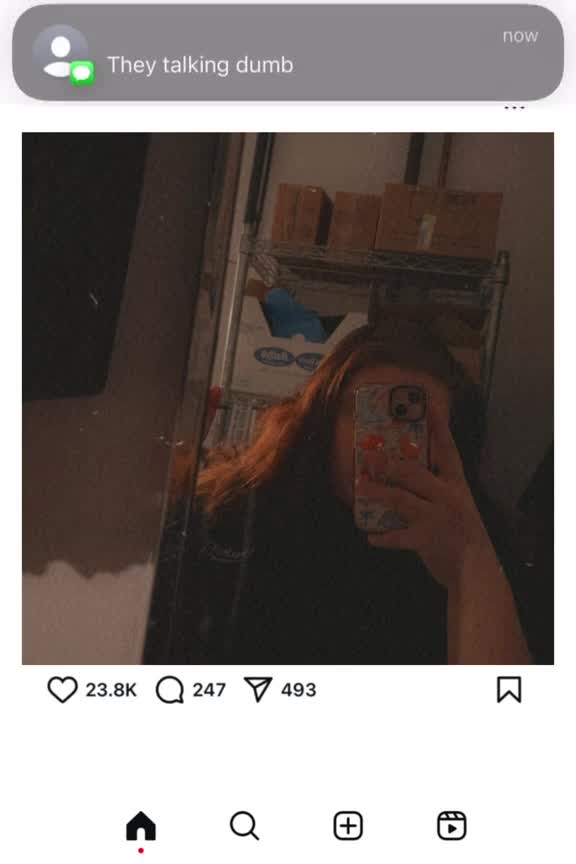This screenshot has height=864, width=576.
Task: Switch to the Reels tab
Action: (451, 825)
